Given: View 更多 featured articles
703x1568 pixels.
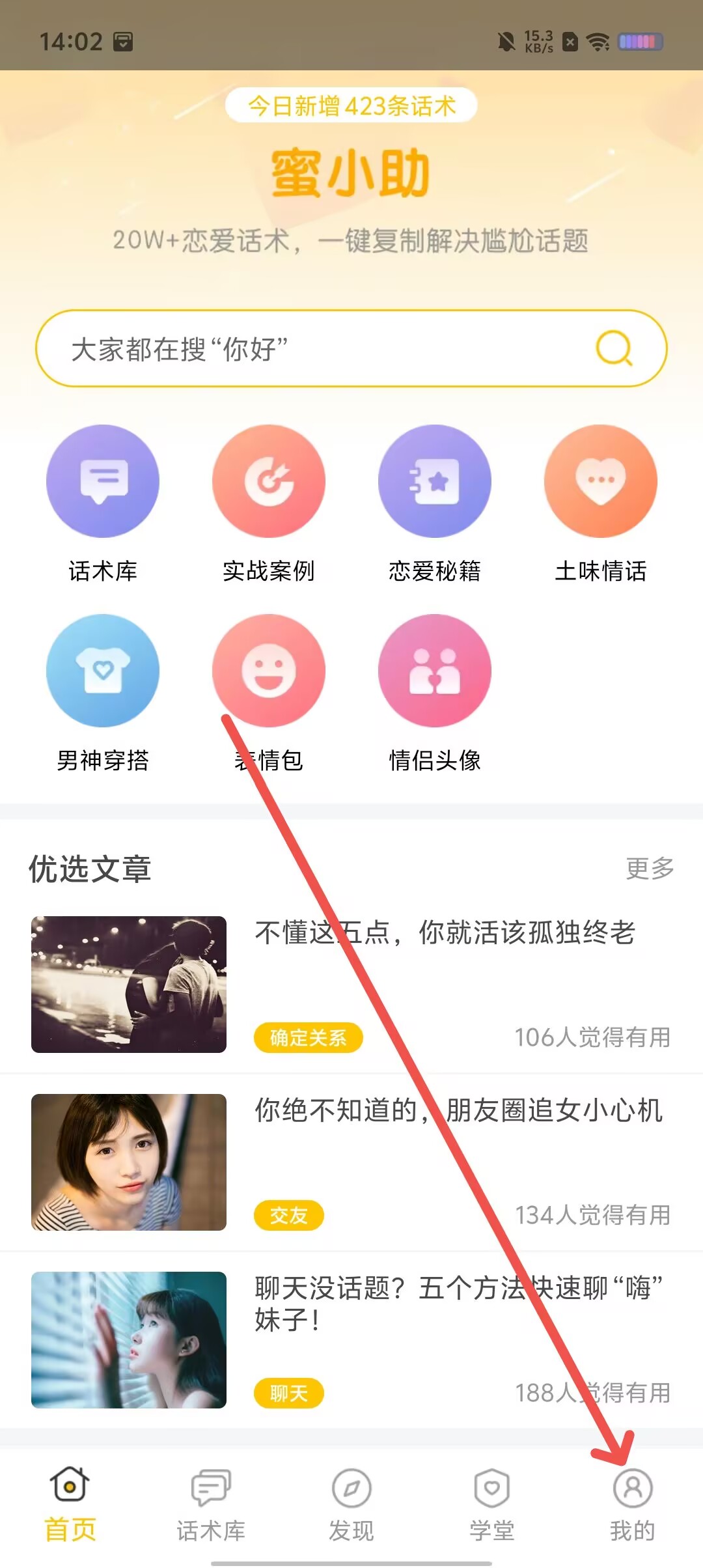Looking at the screenshot, I should [x=650, y=868].
